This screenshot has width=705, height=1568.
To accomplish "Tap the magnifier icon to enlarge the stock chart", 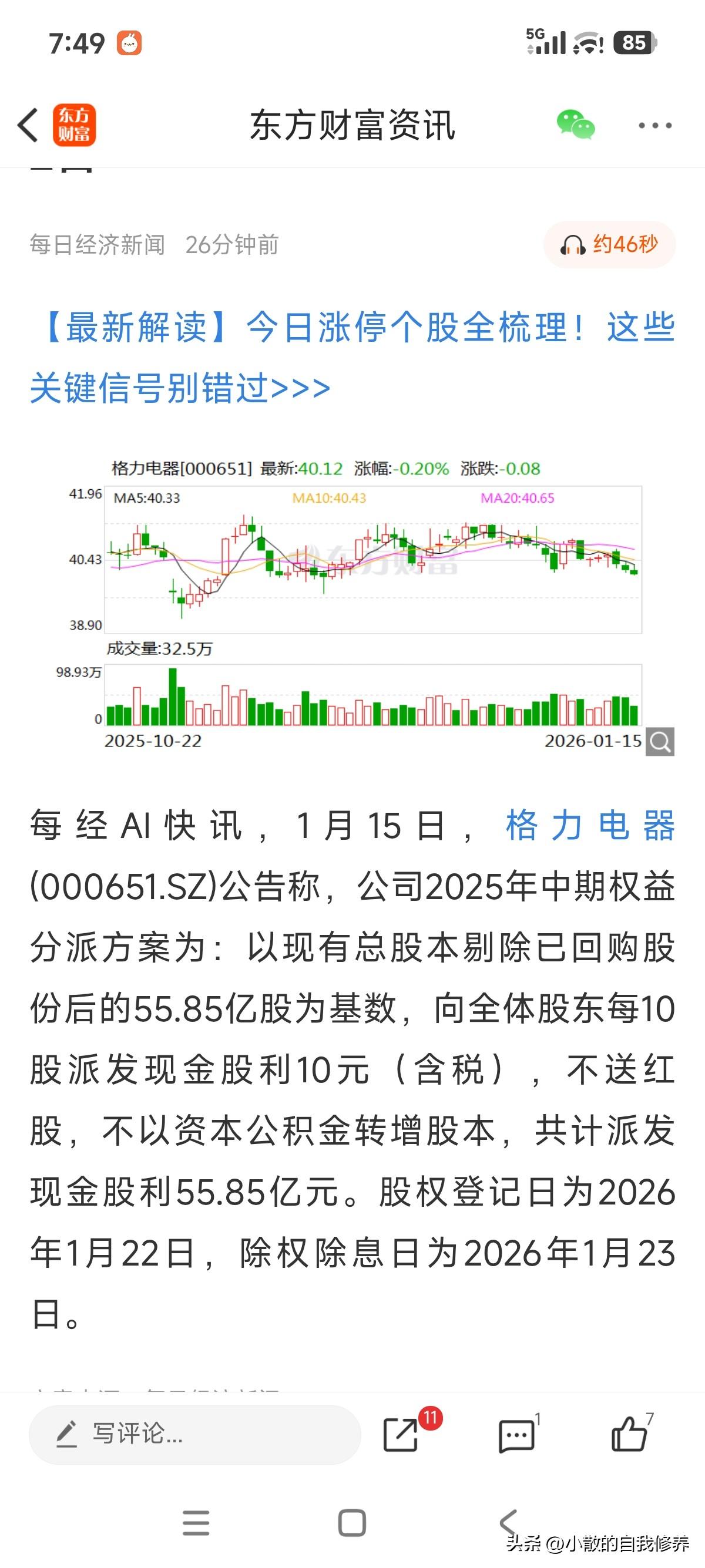I will click(x=660, y=741).
